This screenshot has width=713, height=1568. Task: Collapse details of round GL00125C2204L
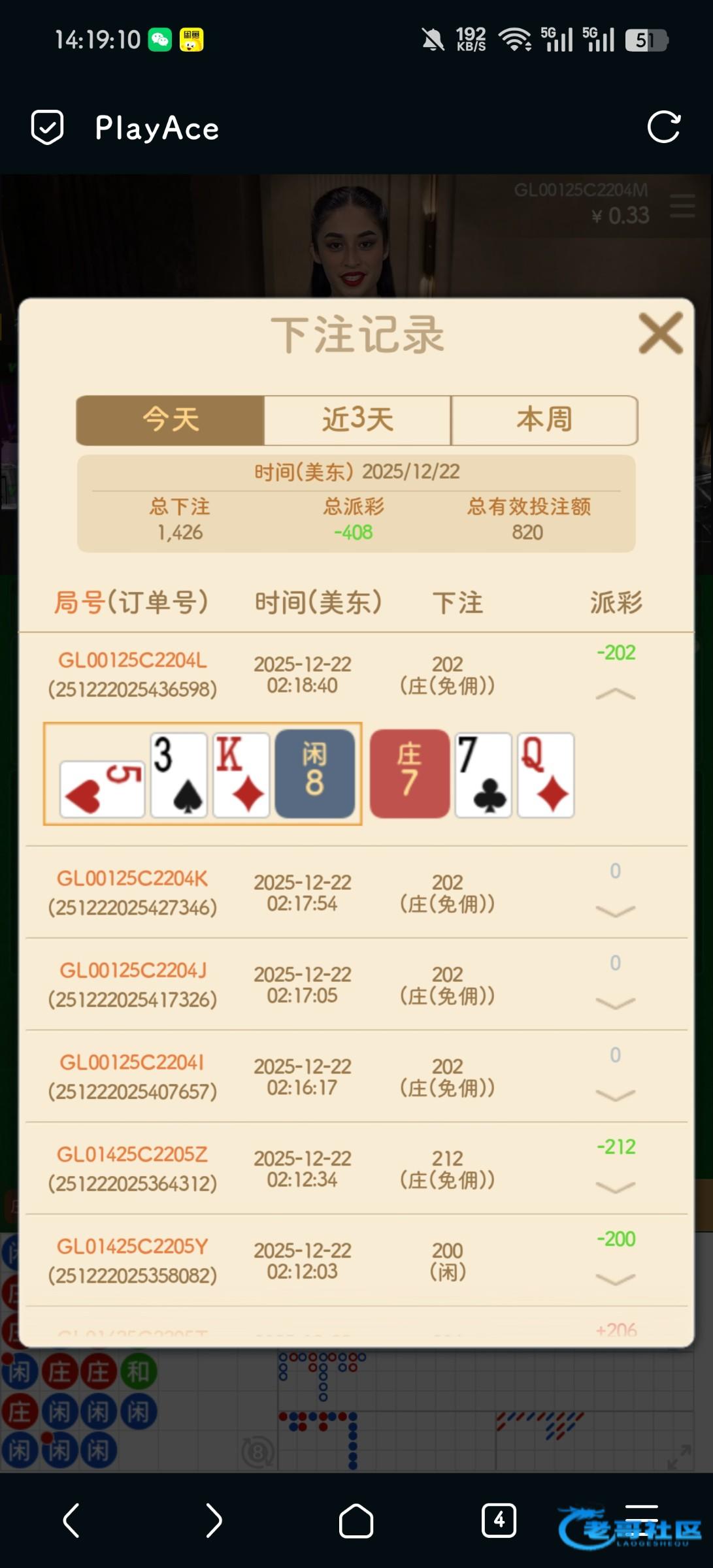(x=615, y=694)
